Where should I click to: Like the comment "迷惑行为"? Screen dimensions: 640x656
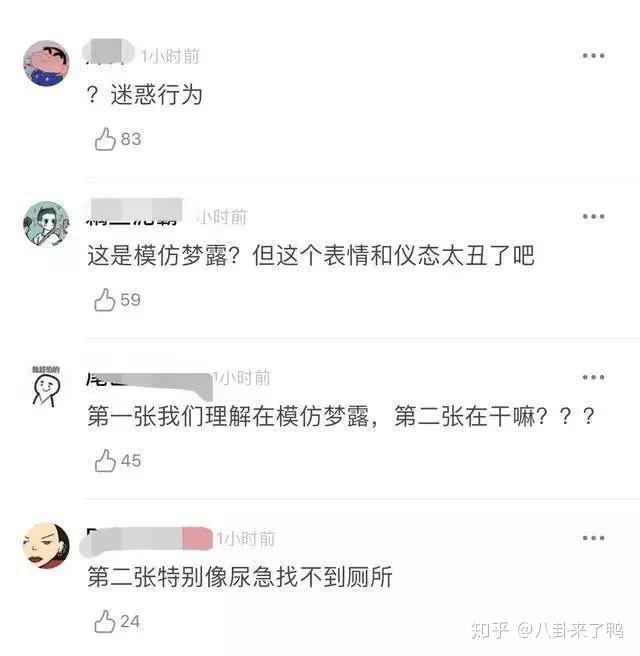coord(105,139)
